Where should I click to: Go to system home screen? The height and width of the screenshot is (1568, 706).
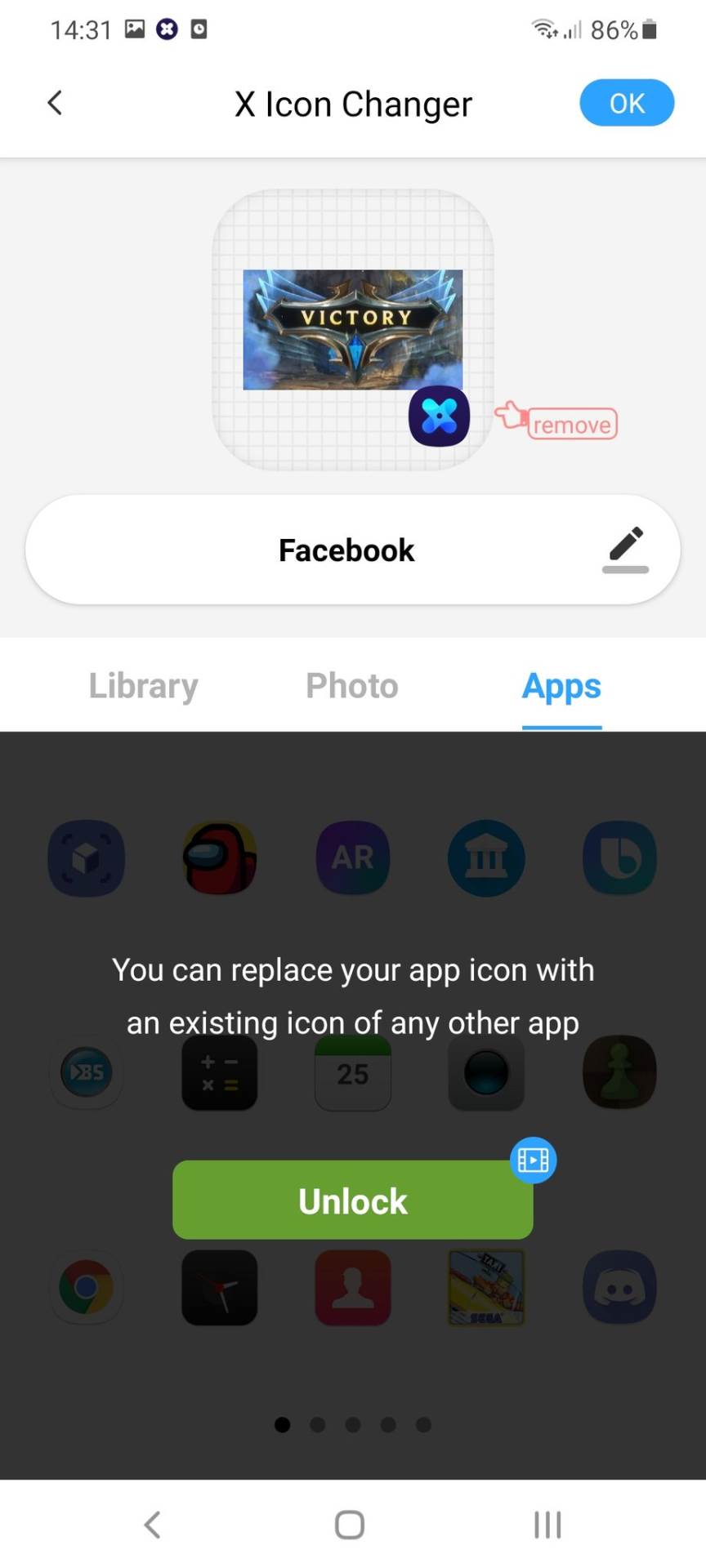pos(350,1524)
